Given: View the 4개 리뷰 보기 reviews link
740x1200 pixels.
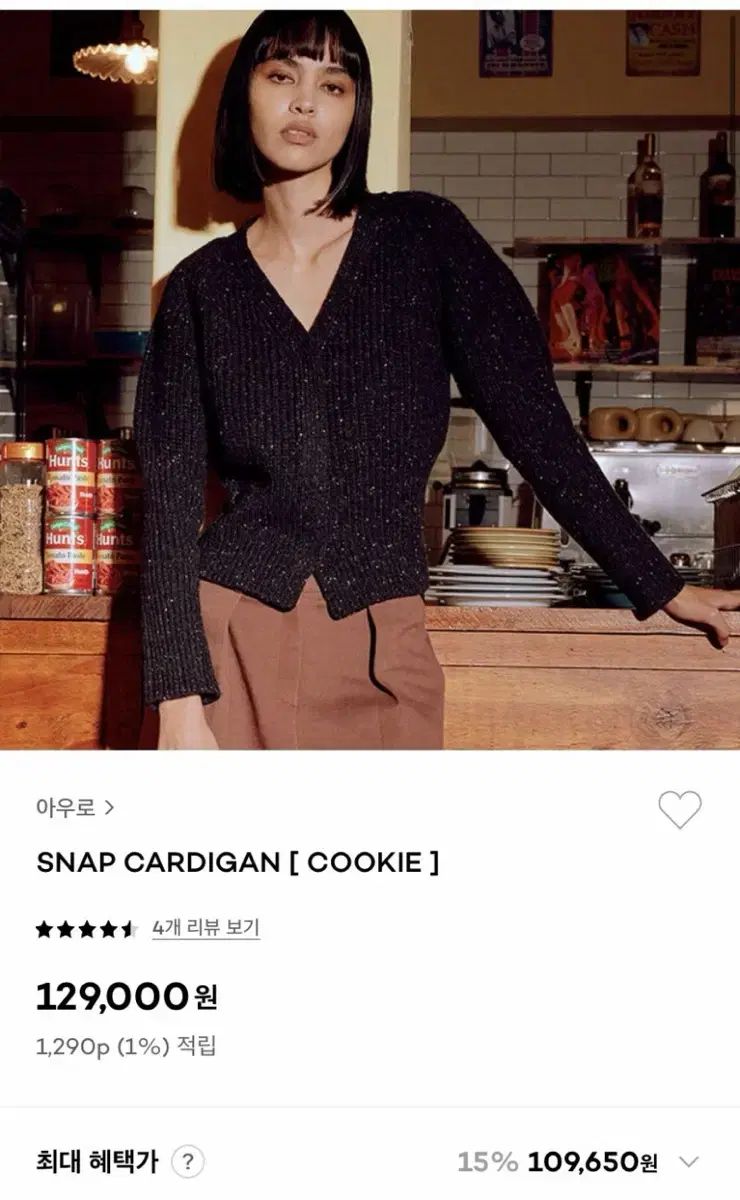Looking at the screenshot, I should coord(205,928).
